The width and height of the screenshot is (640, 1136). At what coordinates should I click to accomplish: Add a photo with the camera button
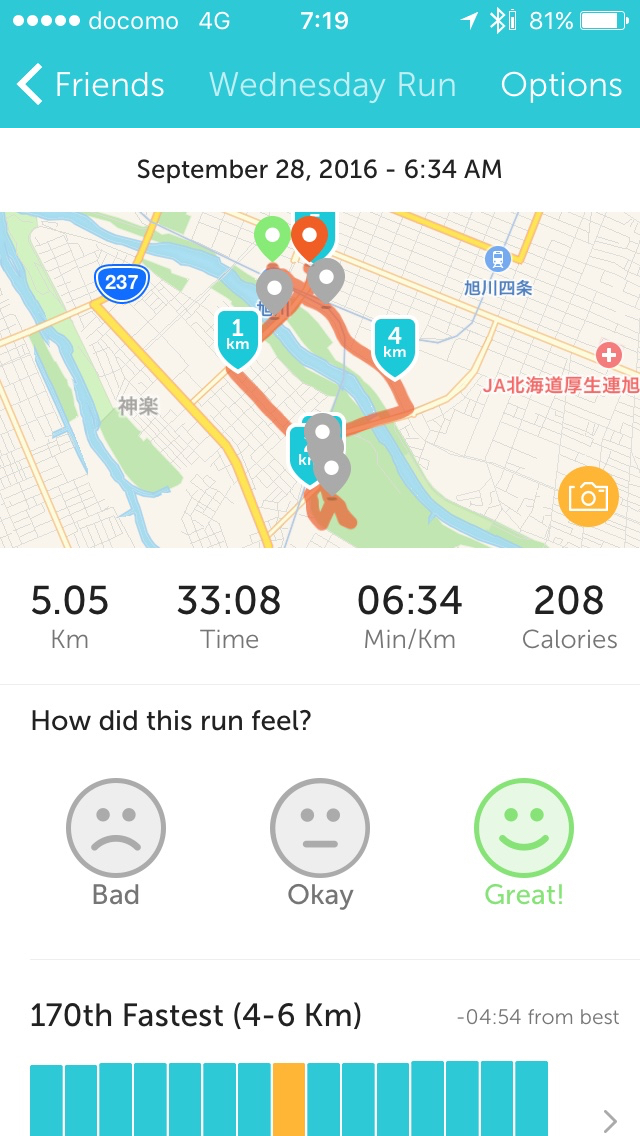point(588,497)
